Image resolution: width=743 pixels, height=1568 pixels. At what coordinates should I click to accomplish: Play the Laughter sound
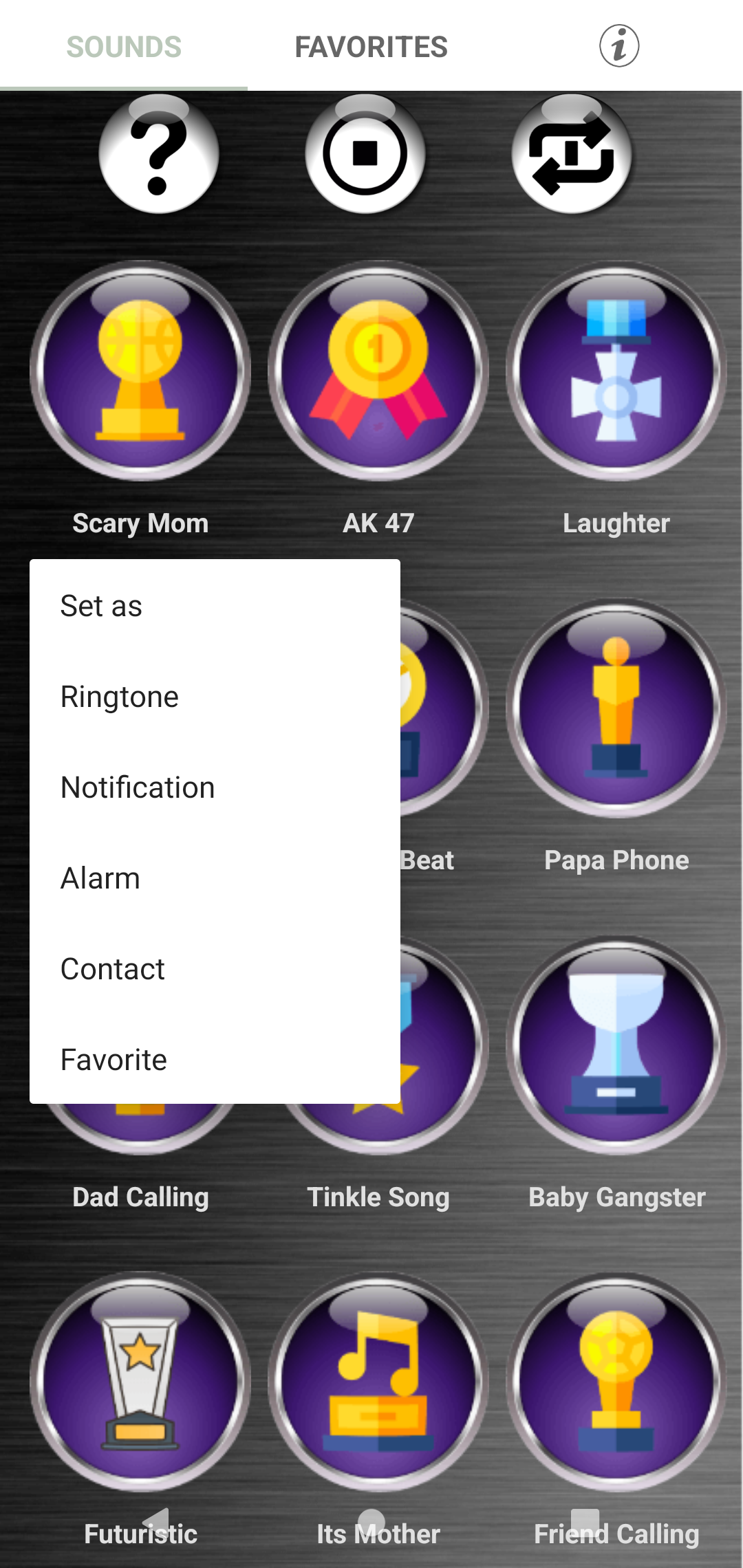click(616, 371)
